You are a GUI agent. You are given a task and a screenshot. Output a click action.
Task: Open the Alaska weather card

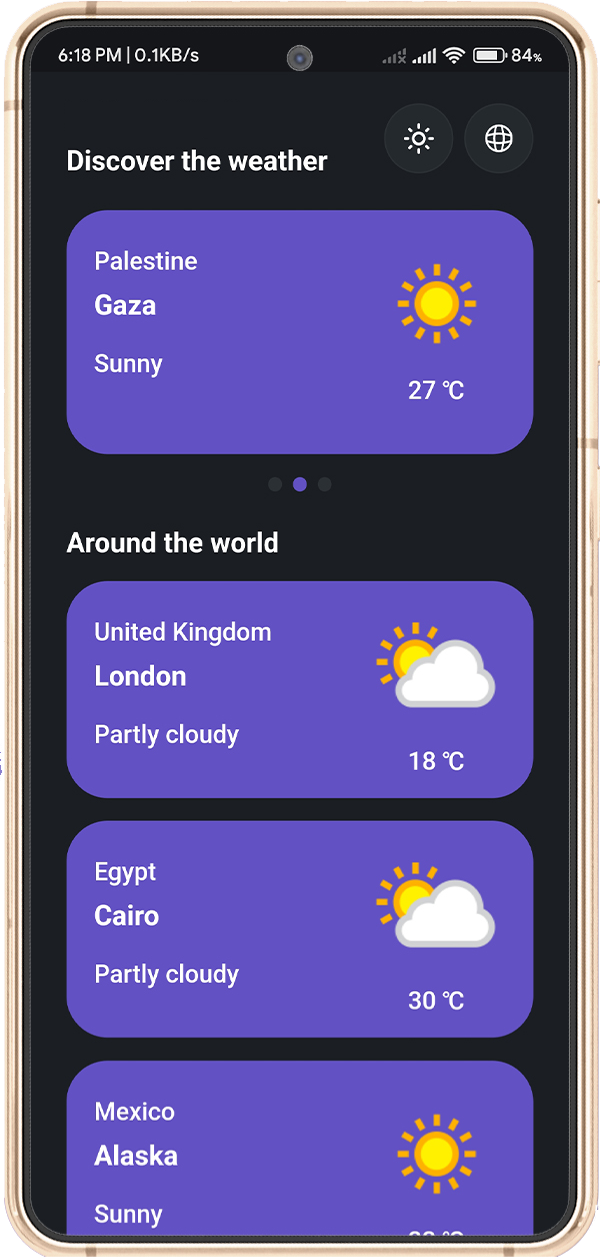[299, 1150]
